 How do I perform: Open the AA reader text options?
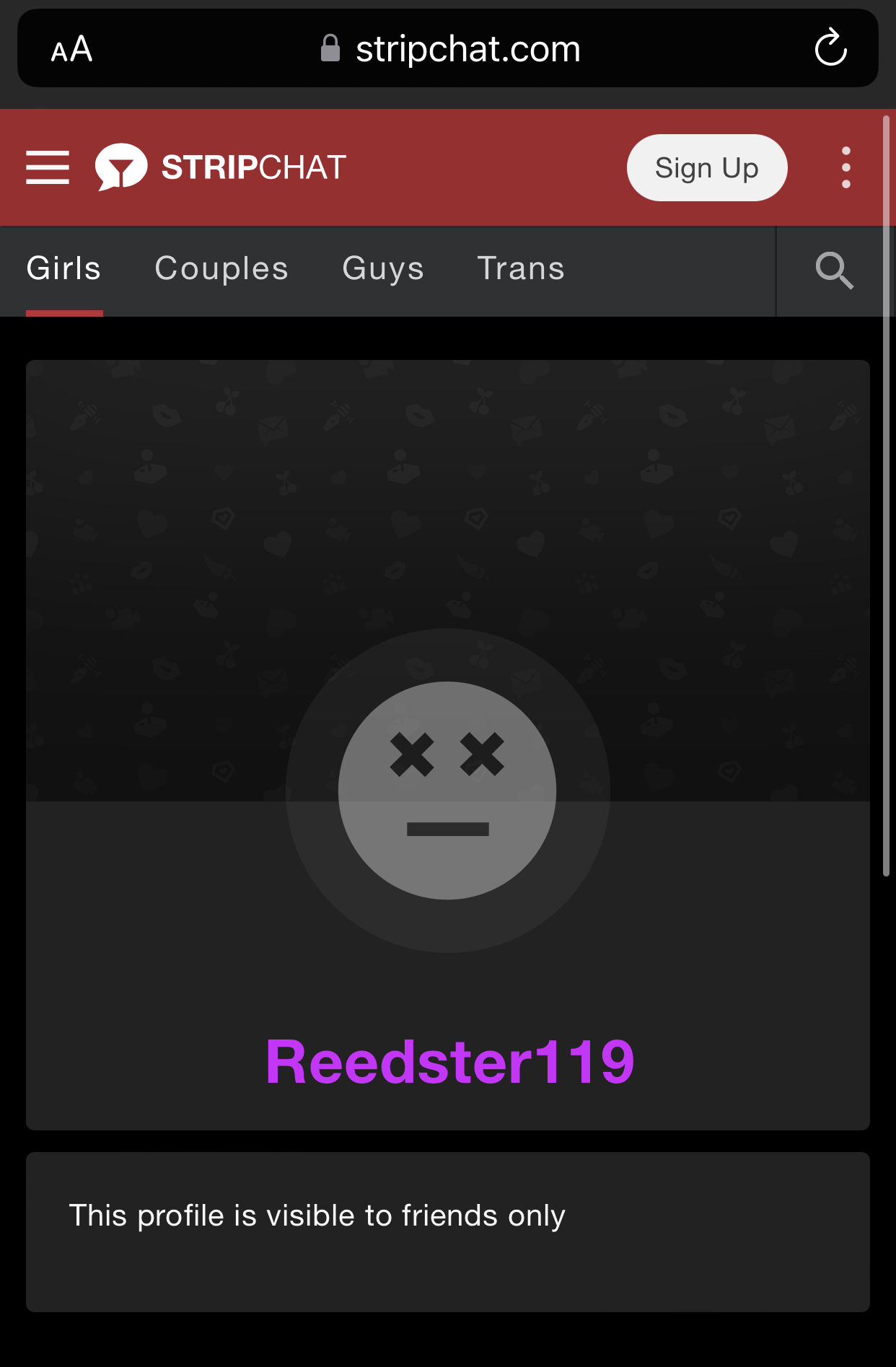(x=71, y=49)
